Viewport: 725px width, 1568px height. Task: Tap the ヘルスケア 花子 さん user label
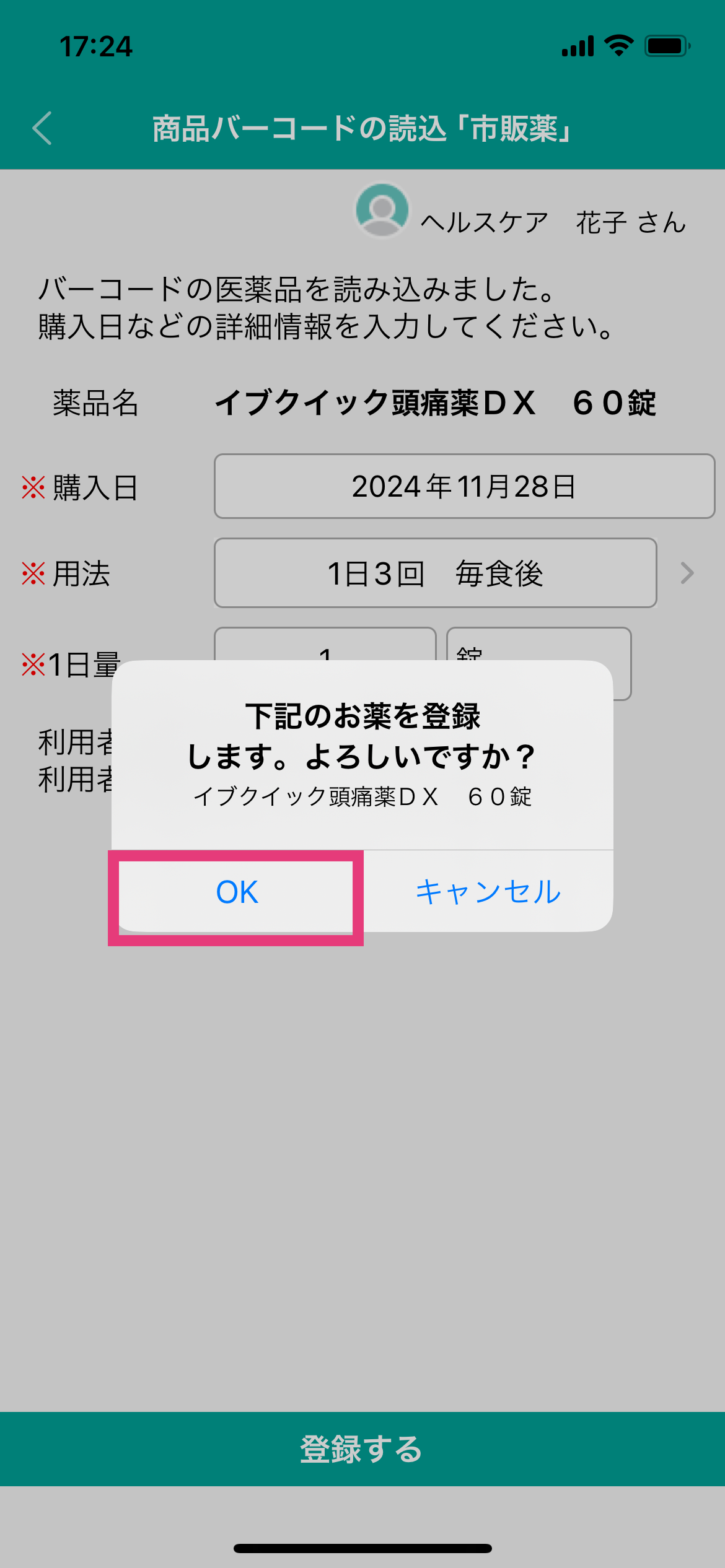click(x=553, y=222)
